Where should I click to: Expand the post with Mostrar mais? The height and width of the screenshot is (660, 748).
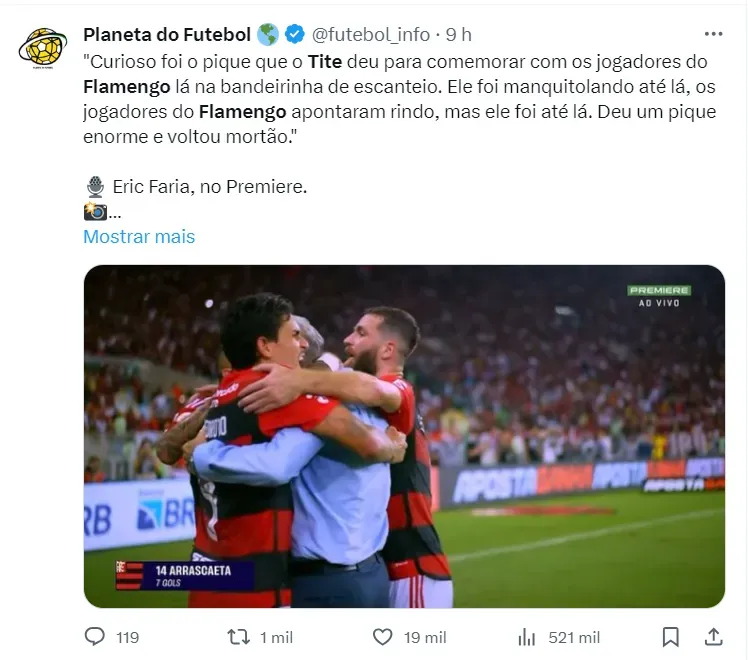click(x=139, y=237)
